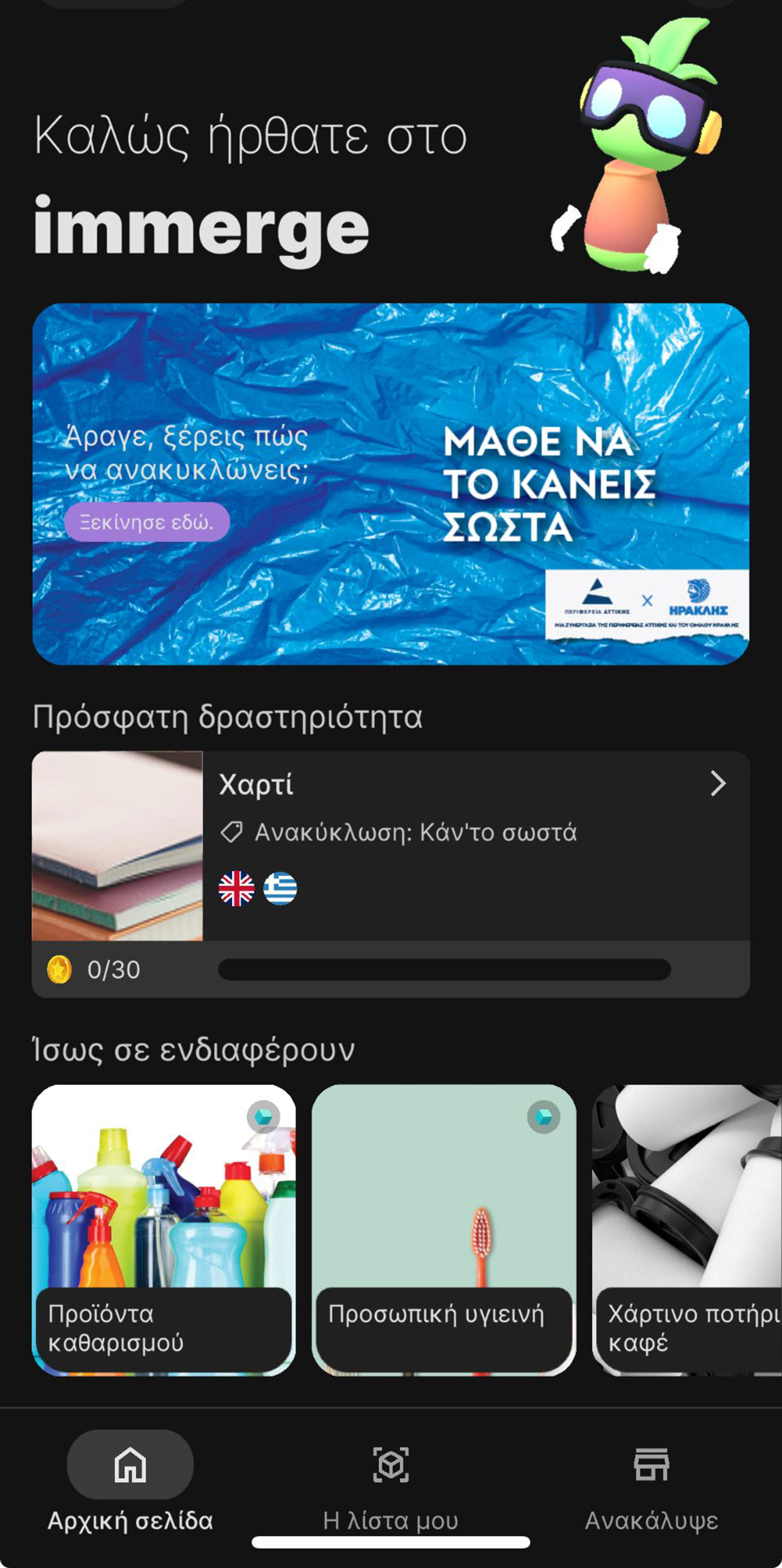Open the Χάρτινο ποτήρι καφέ card
This screenshot has width=782, height=1568.
[x=687, y=1230]
